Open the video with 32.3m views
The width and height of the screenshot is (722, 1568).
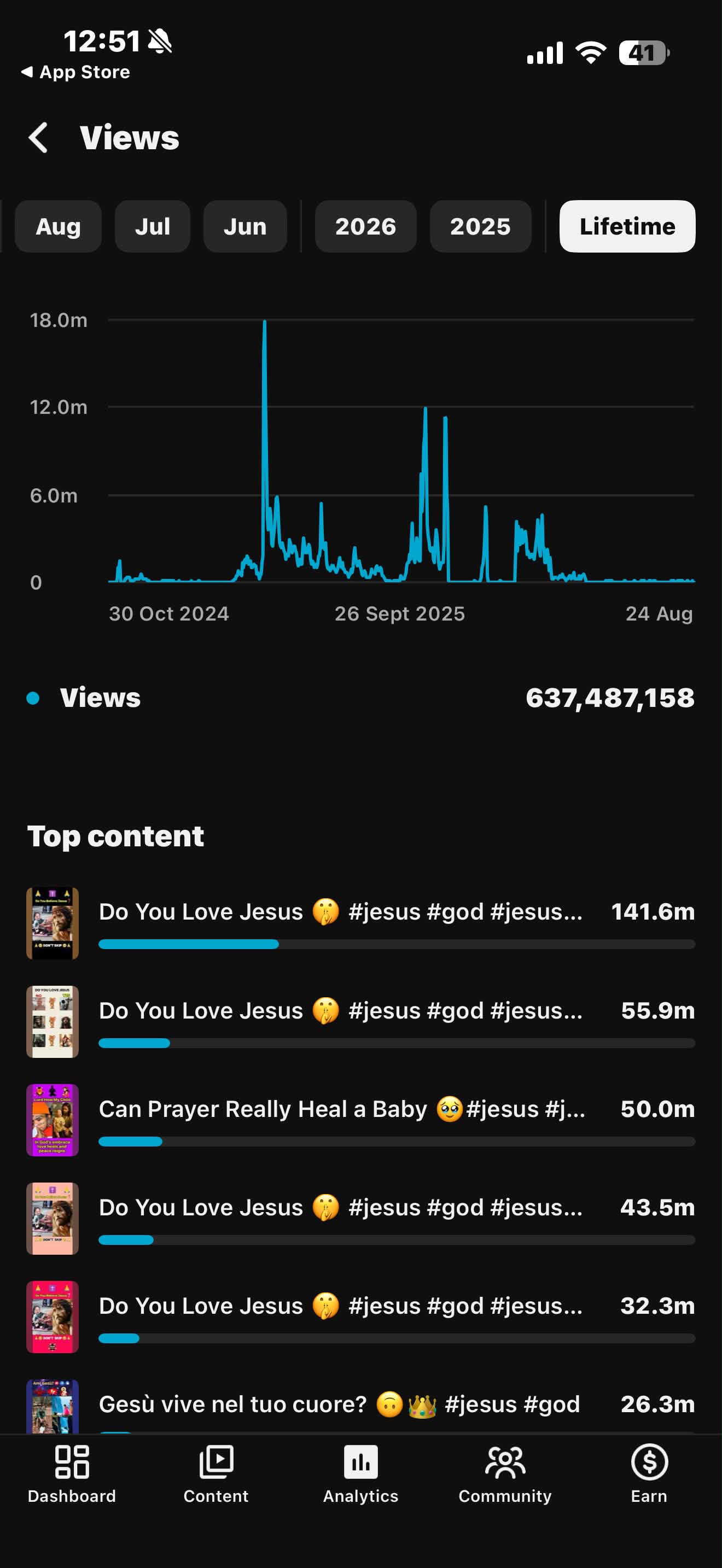point(360,1317)
